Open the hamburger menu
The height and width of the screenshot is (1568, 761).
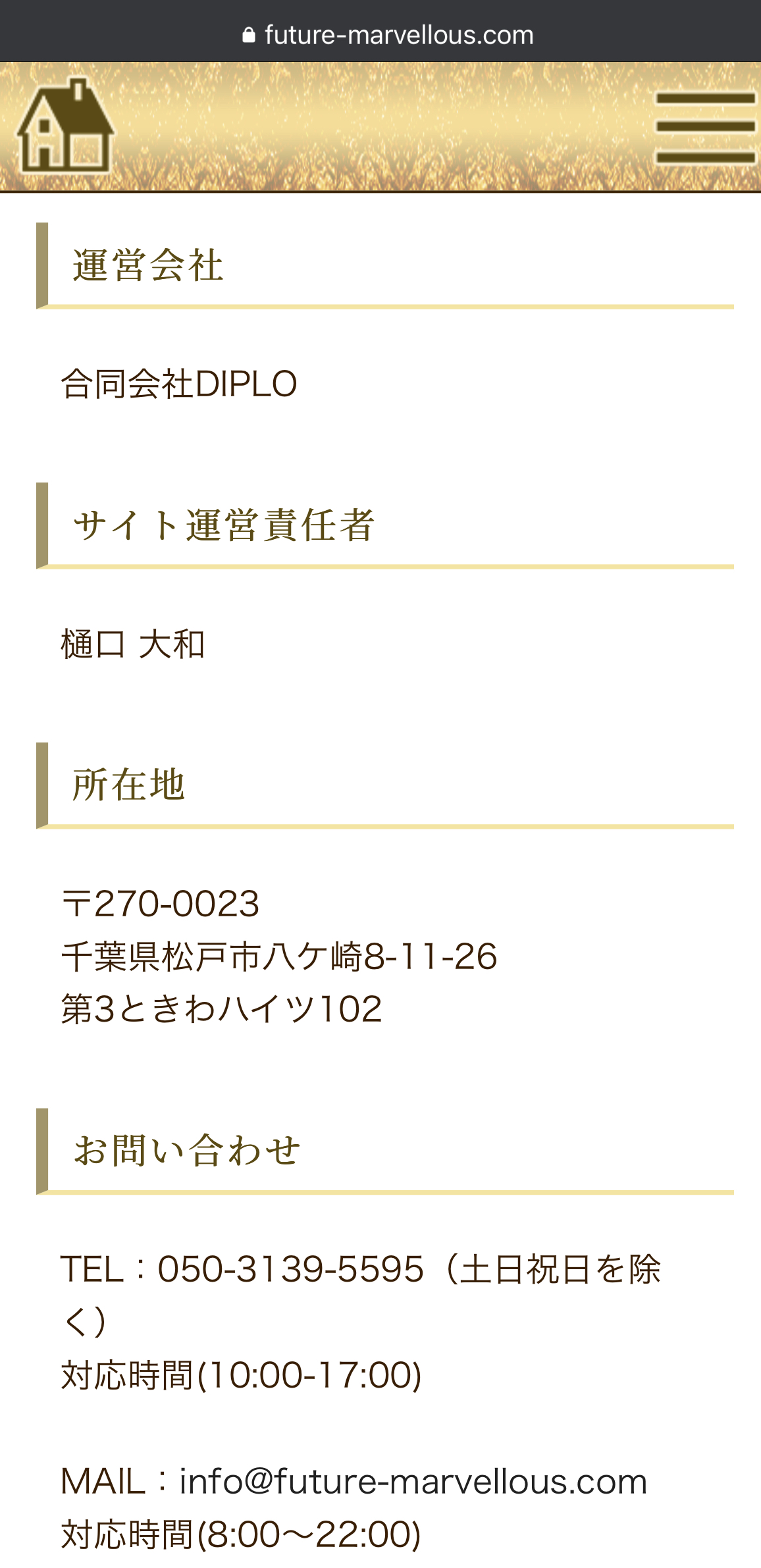click(705, 128)
